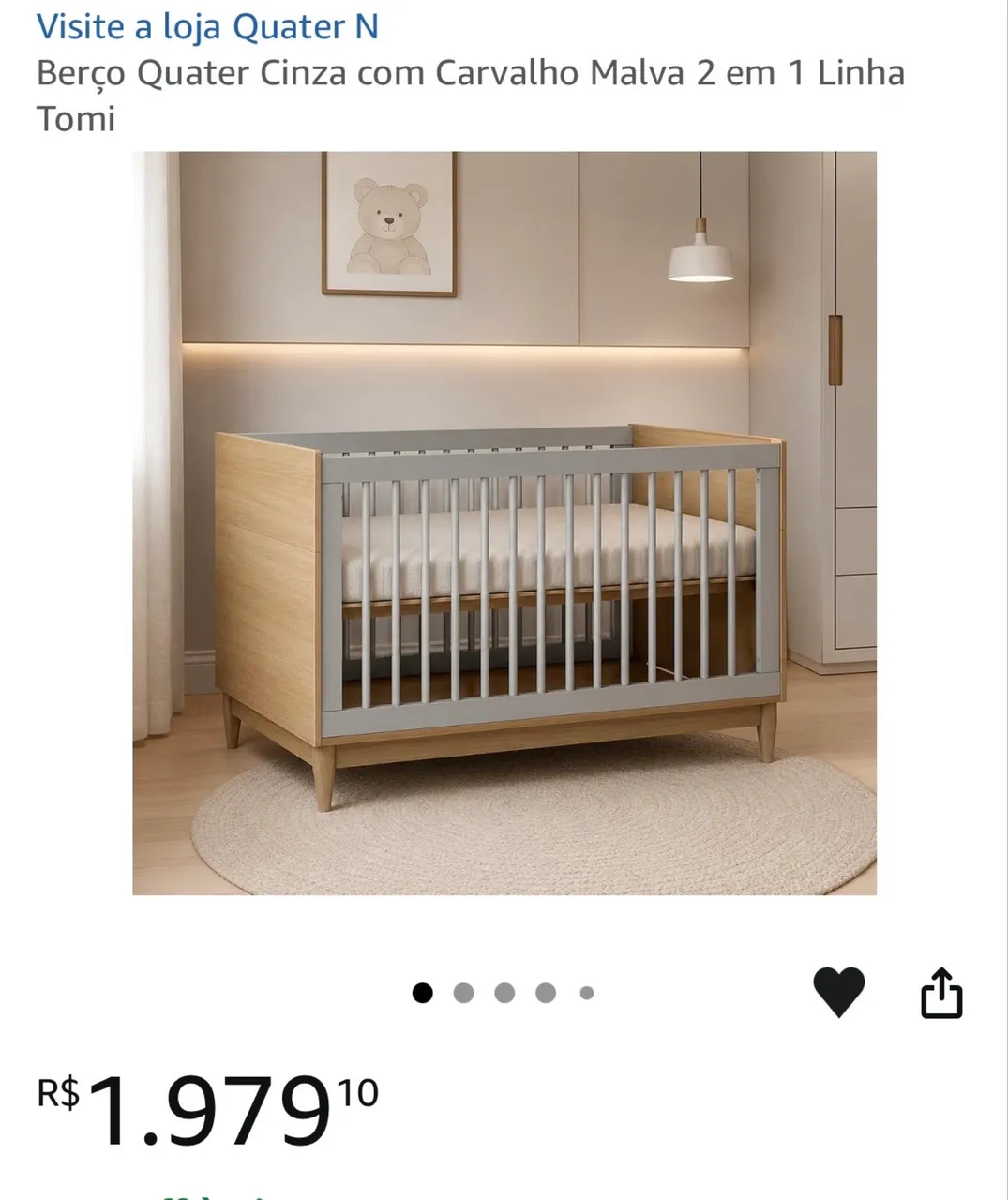The image size is (1008, 1200).
Task: Jump to the second image dot
Action: [x=463, y=993]
